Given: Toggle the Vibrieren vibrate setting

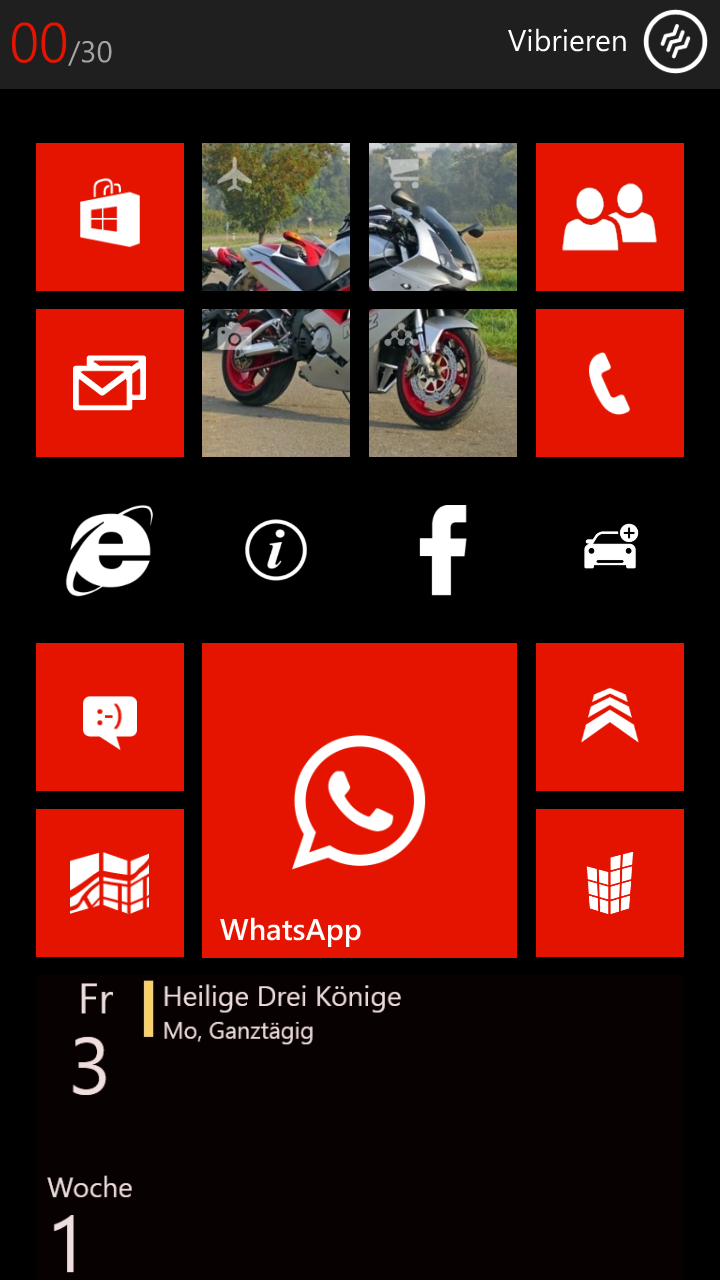Looking at the screenshot, I should (x=675, y=42).
